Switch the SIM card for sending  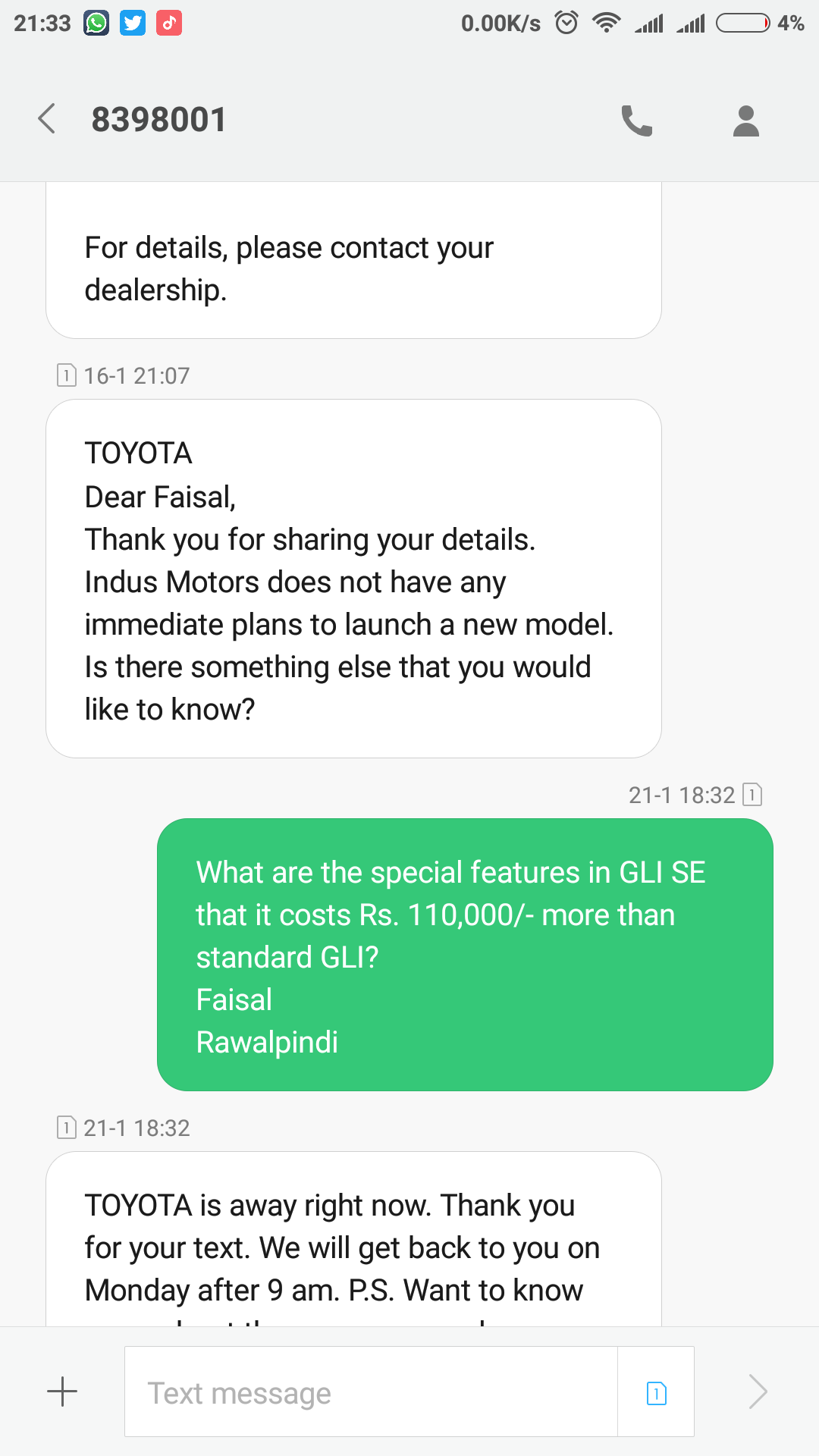657,1392
